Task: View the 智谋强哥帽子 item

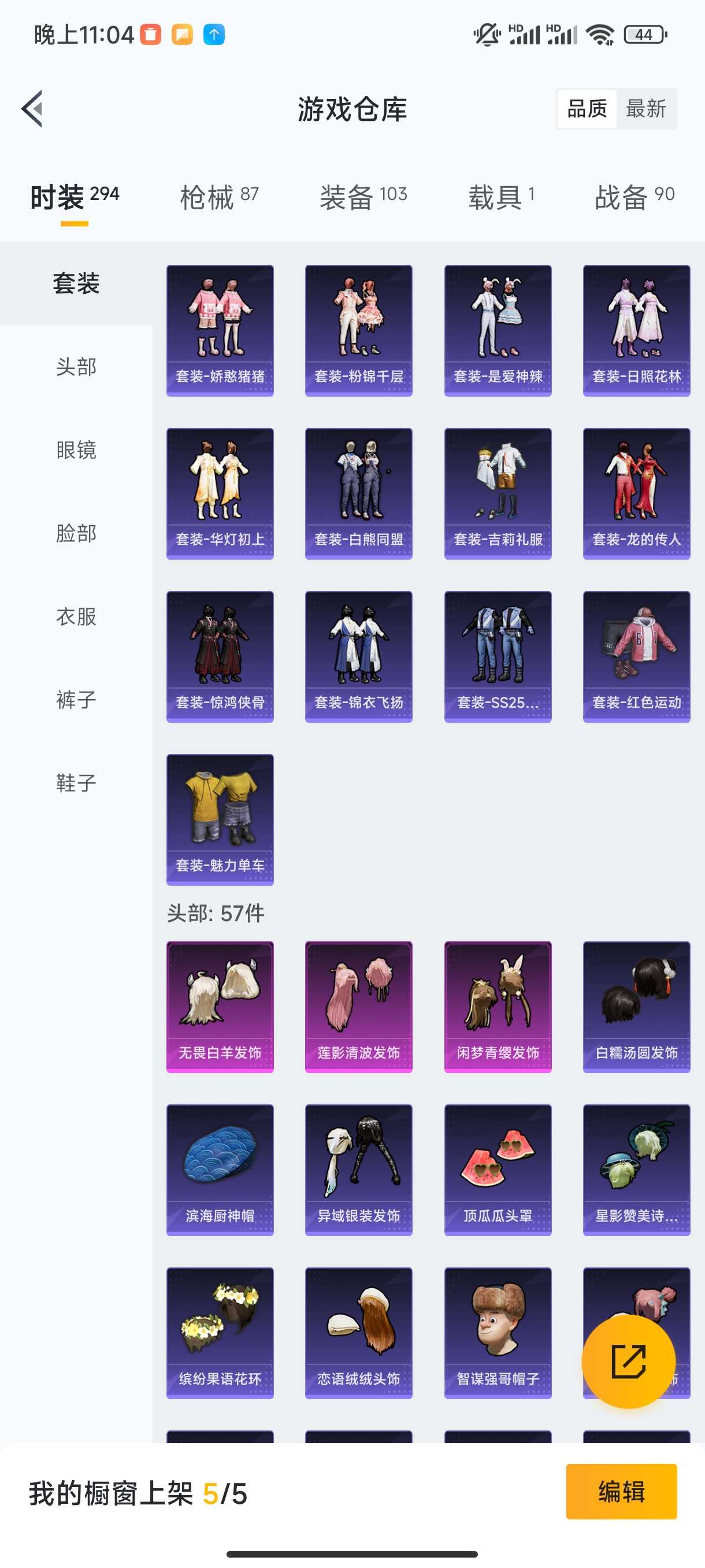Action: click(498, 1333)
